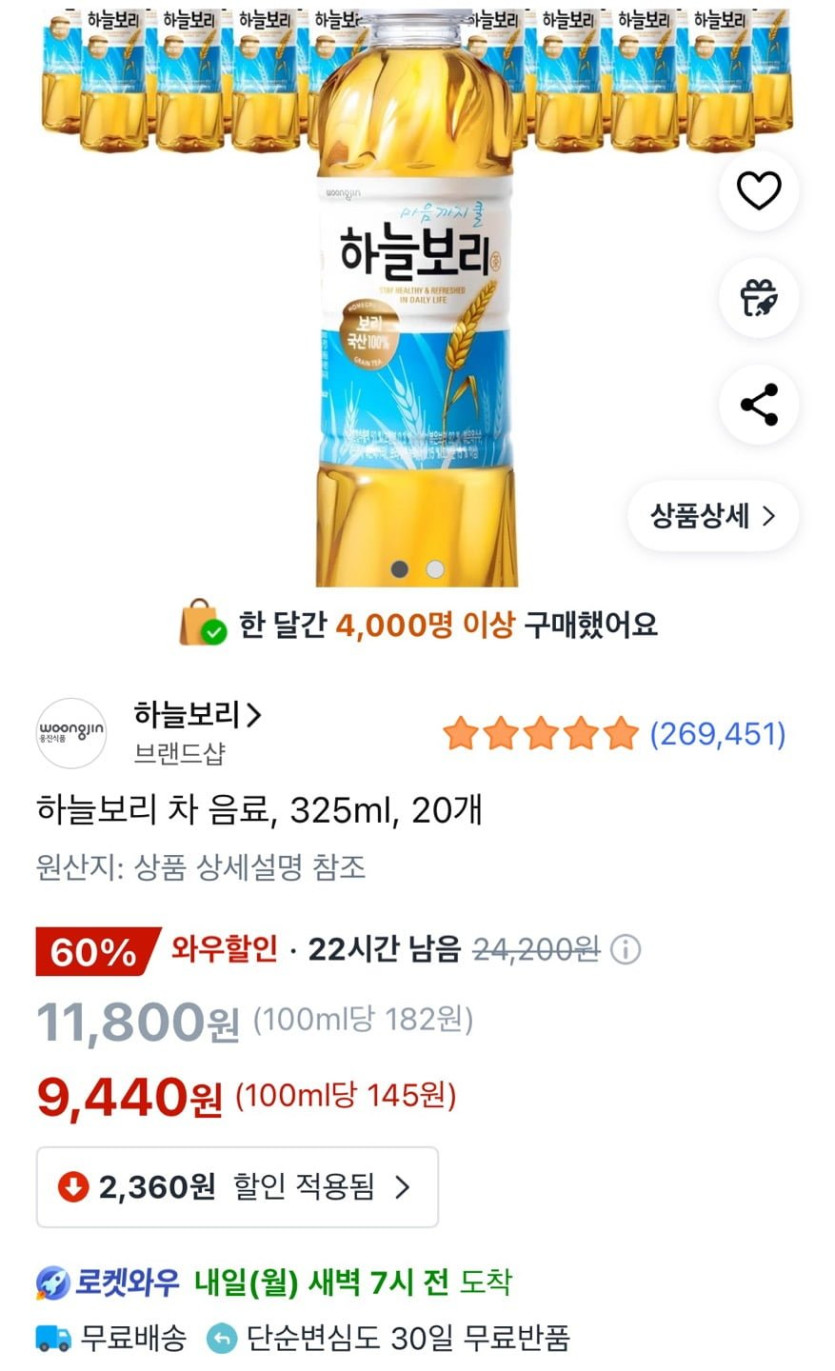Screen dimensions: 835x1371
Task: Add this product to wishlist heart
Action: (758, 191)
